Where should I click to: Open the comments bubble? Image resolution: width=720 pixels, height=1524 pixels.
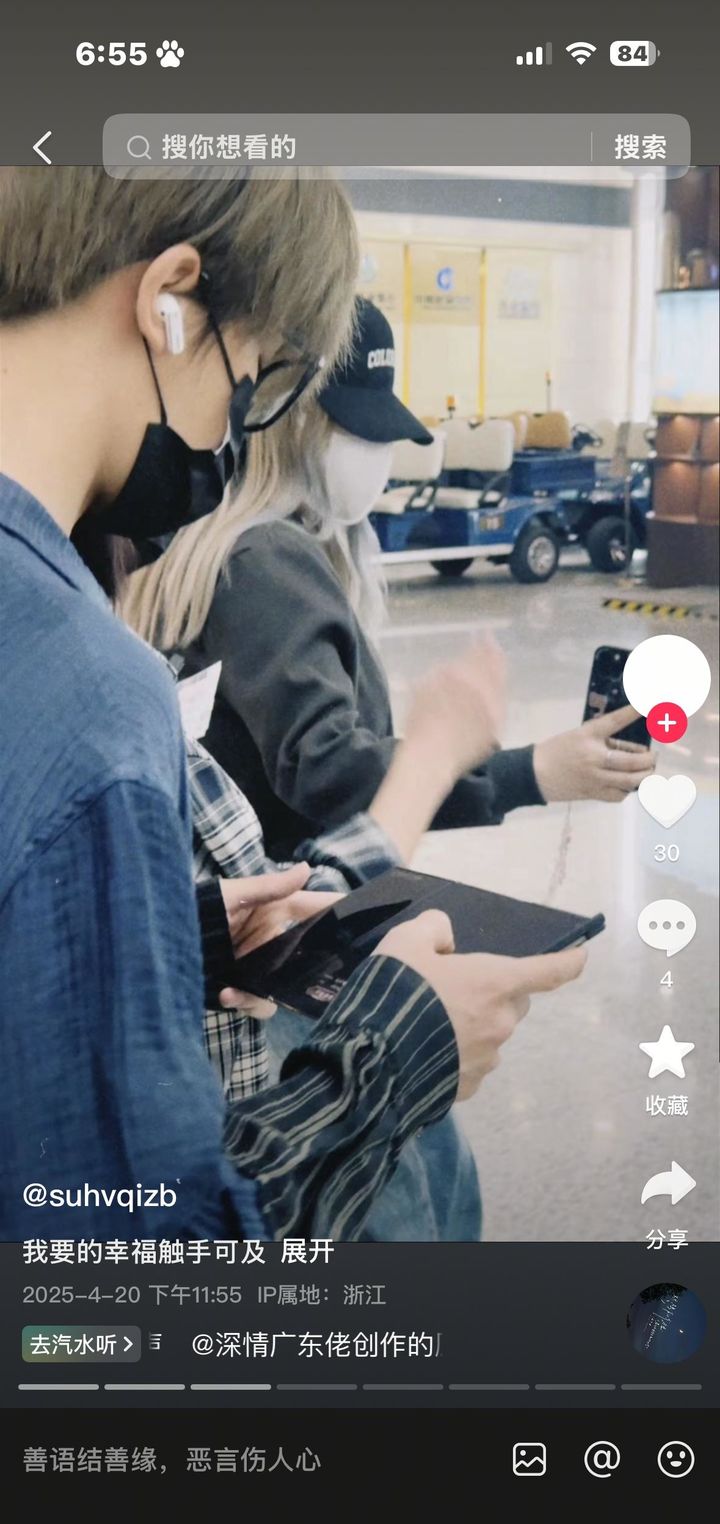coord(666,927)
